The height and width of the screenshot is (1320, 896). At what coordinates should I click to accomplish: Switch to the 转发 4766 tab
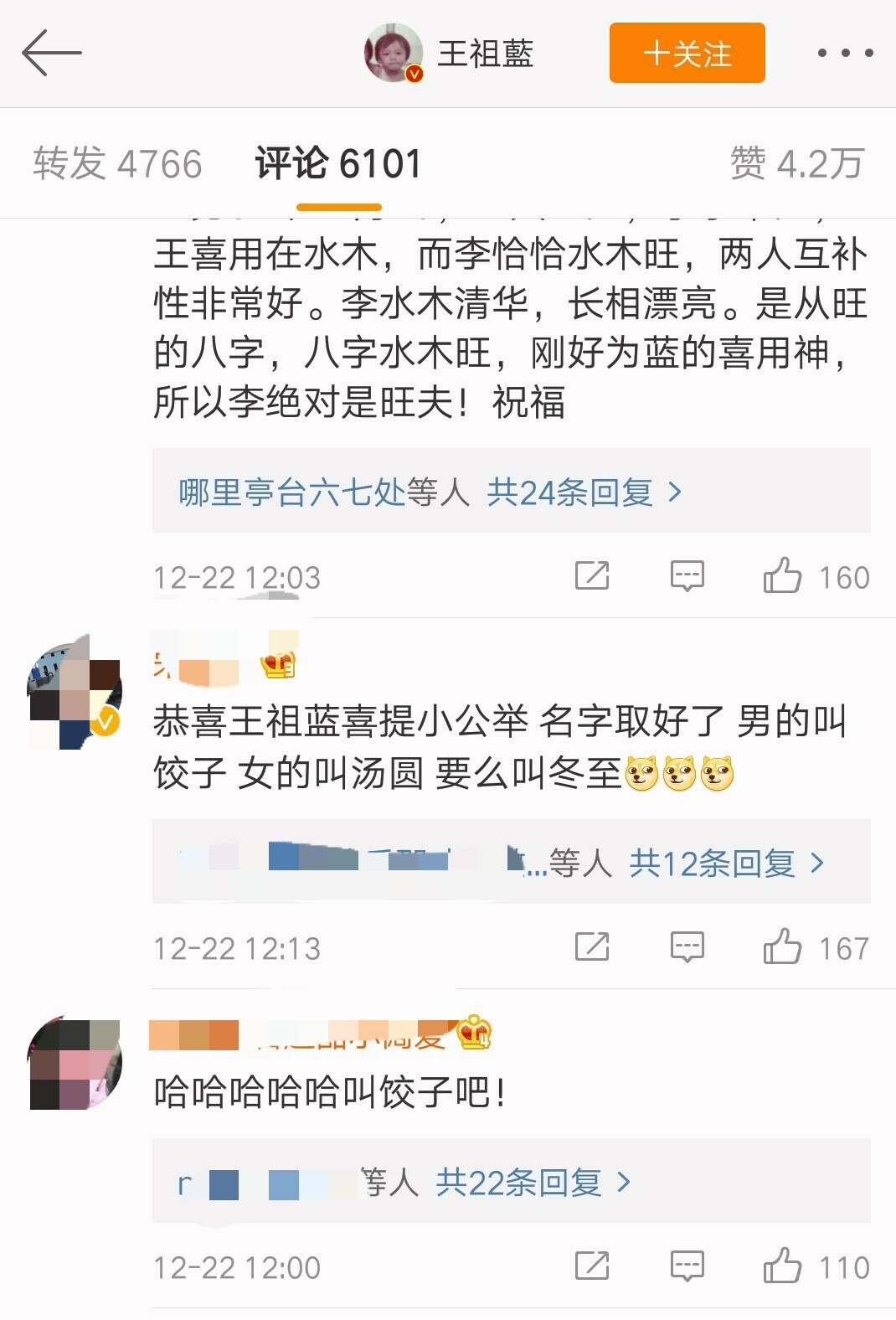point(117,163)
